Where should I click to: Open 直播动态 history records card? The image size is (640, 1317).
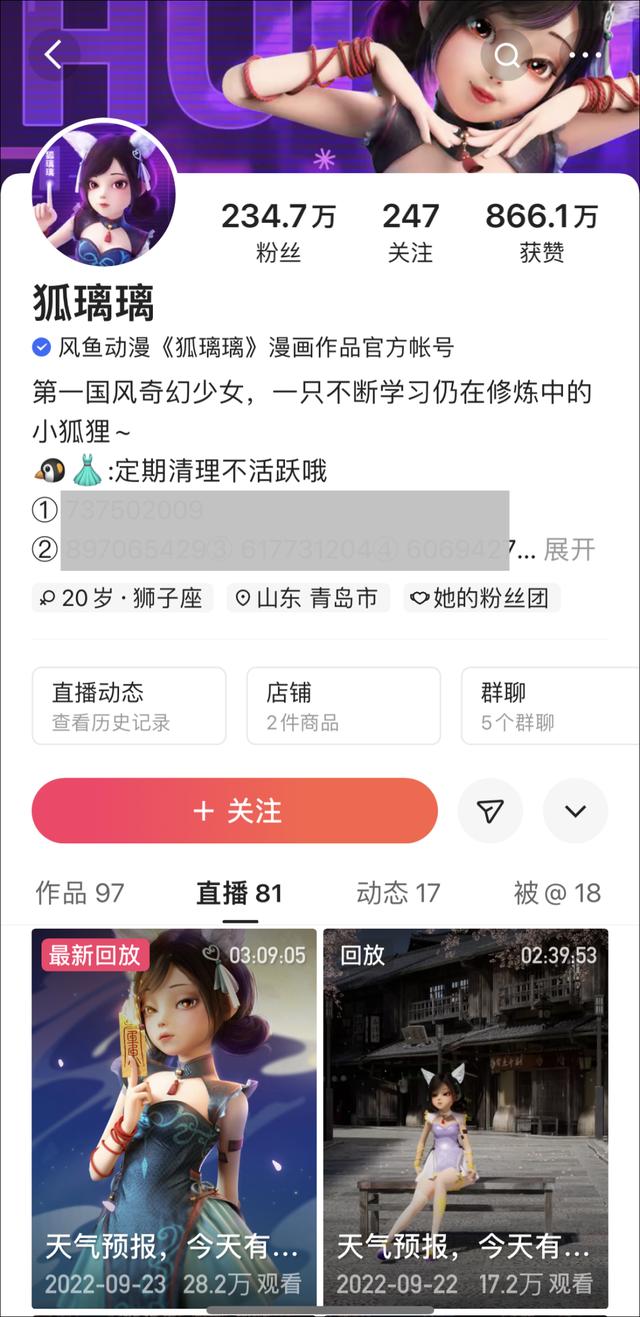pos(129,706)
